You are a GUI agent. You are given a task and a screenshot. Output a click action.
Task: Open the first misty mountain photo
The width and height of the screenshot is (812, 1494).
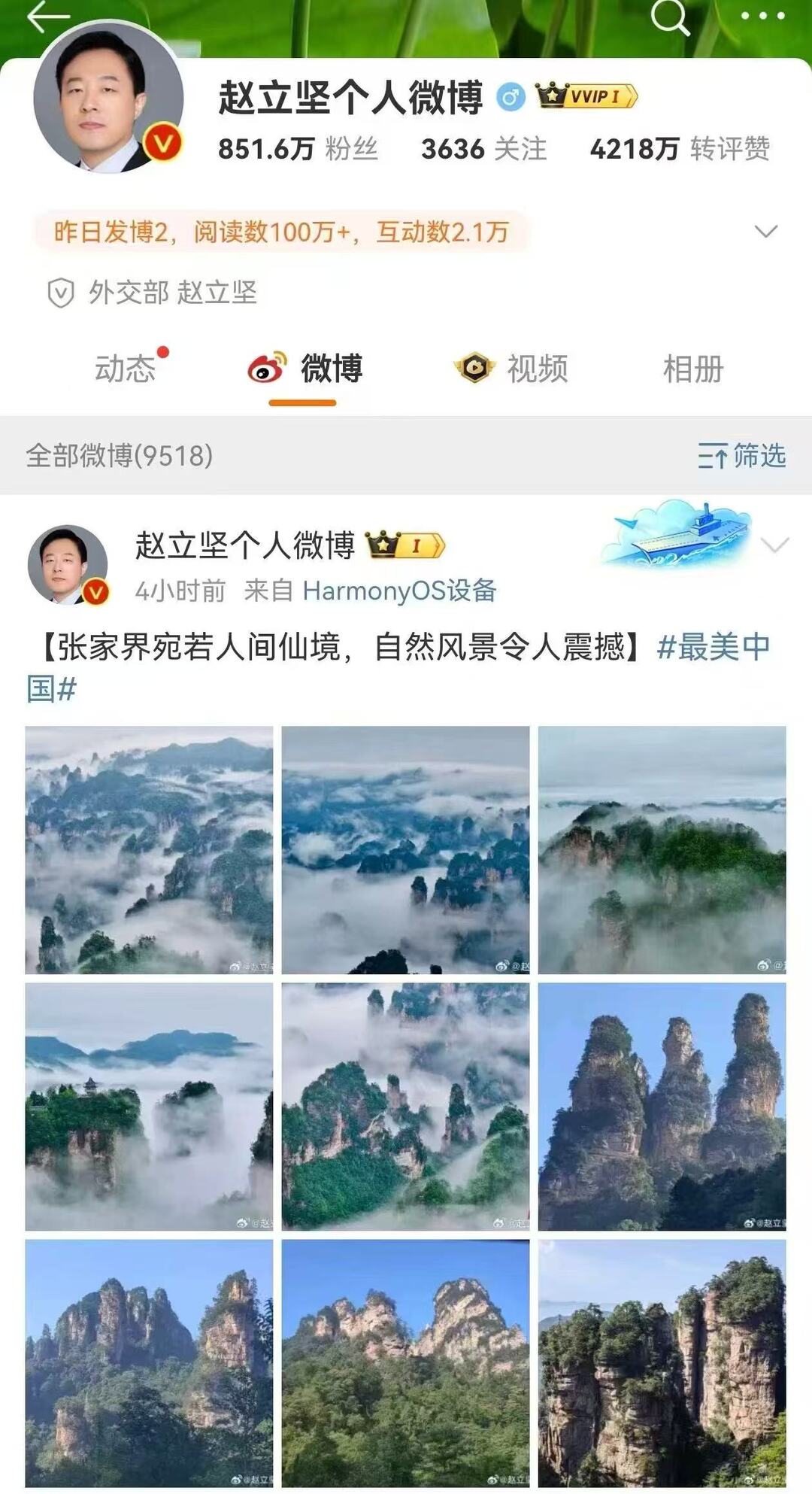coord(149,849)
